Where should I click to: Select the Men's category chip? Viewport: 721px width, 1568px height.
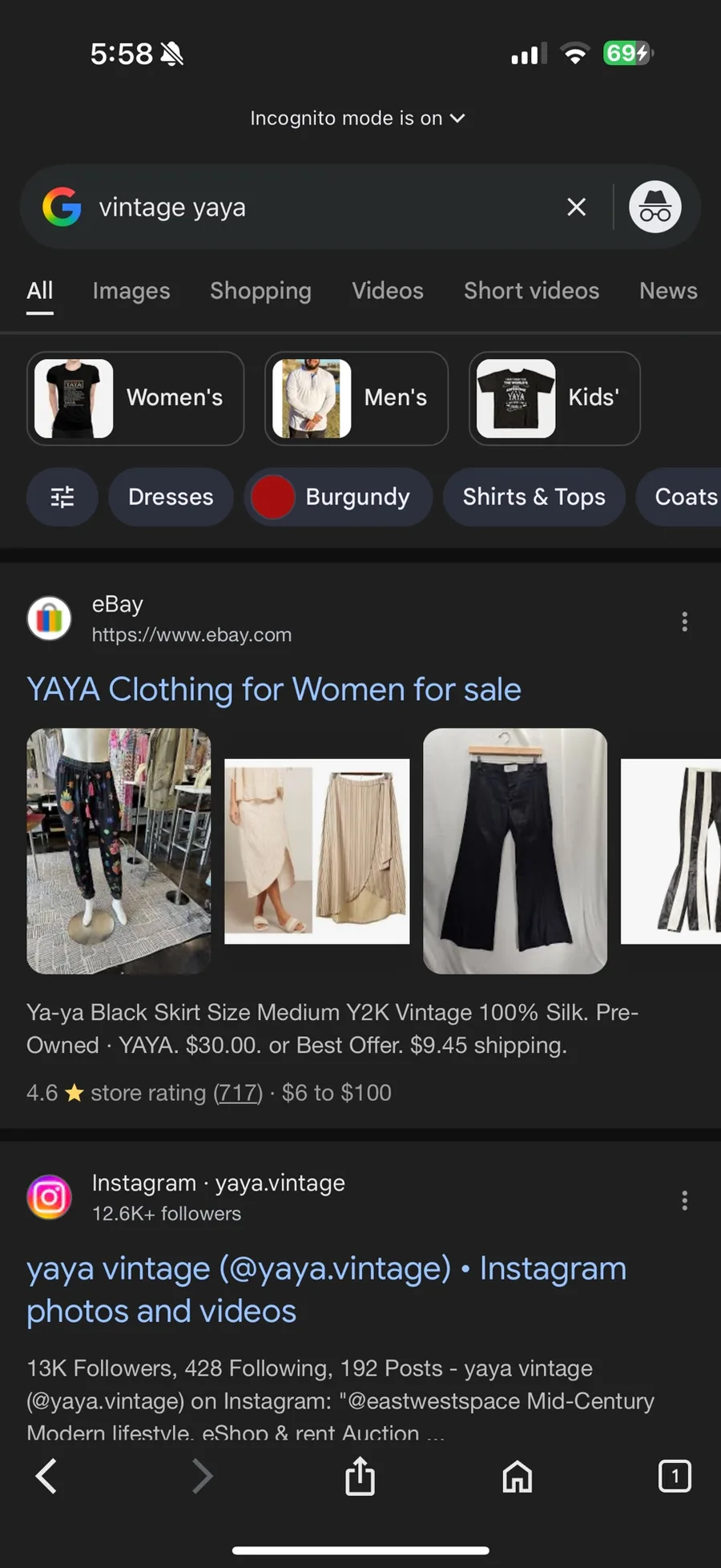[x=356, y=398]
